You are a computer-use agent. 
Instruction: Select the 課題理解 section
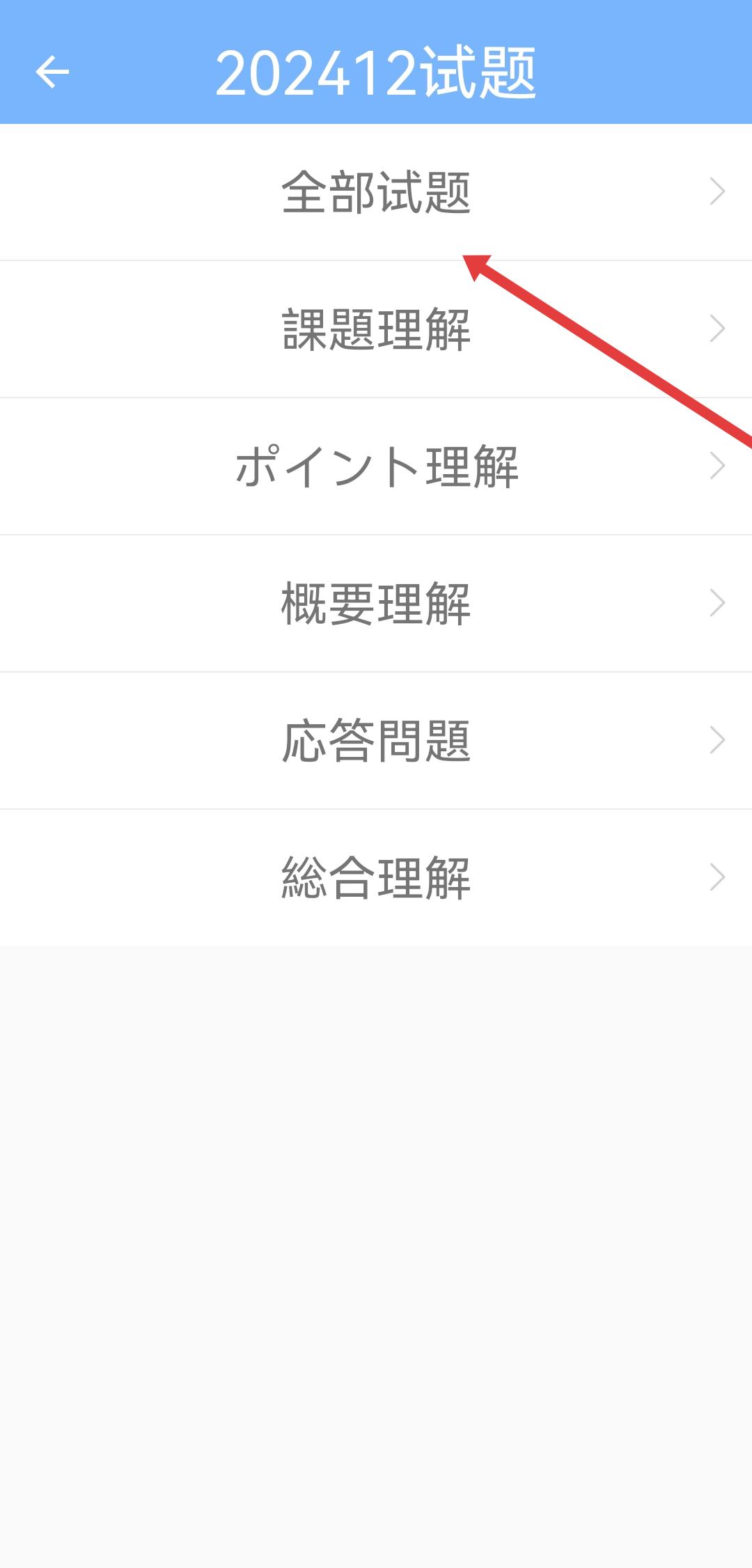[x=376, y=329]
